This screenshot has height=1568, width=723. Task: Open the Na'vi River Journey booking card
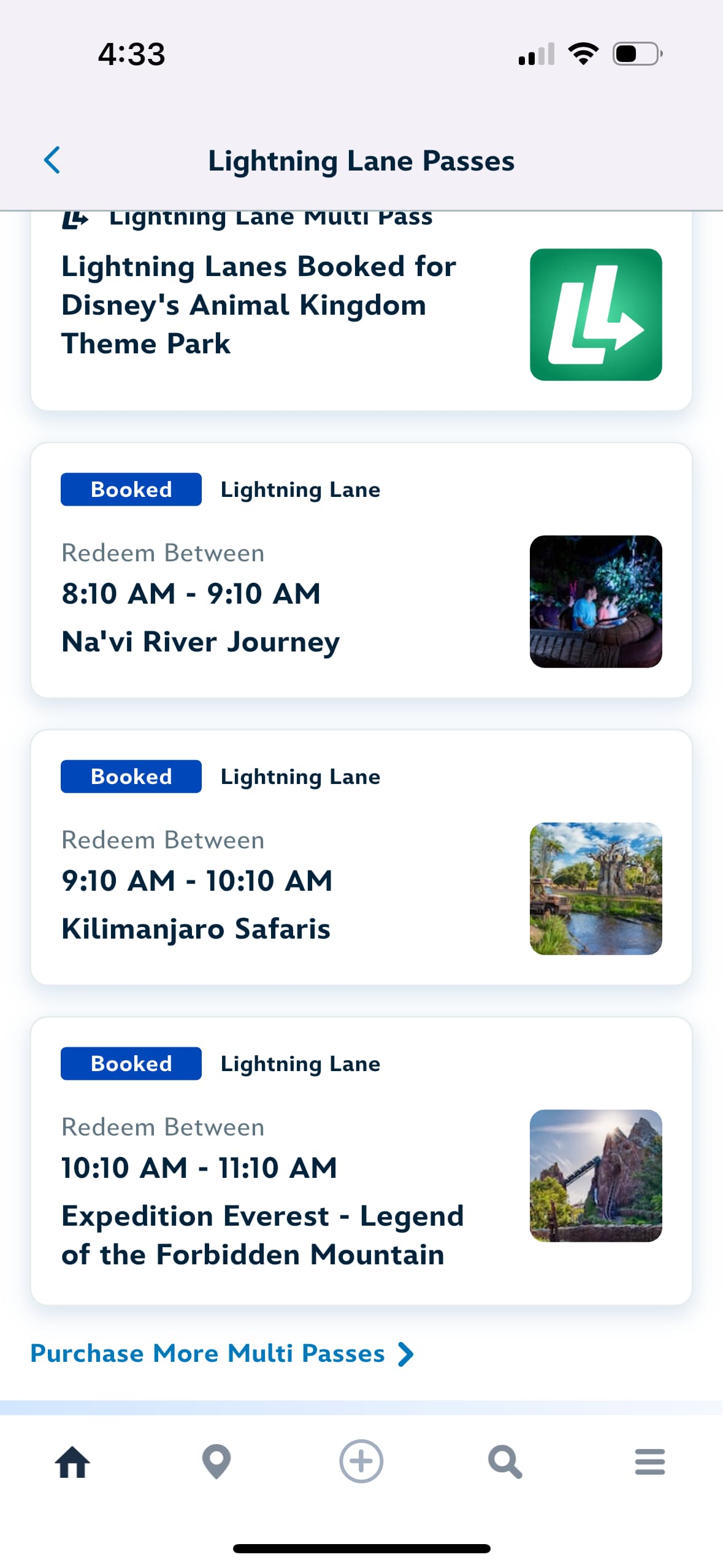tap(361, 570)
